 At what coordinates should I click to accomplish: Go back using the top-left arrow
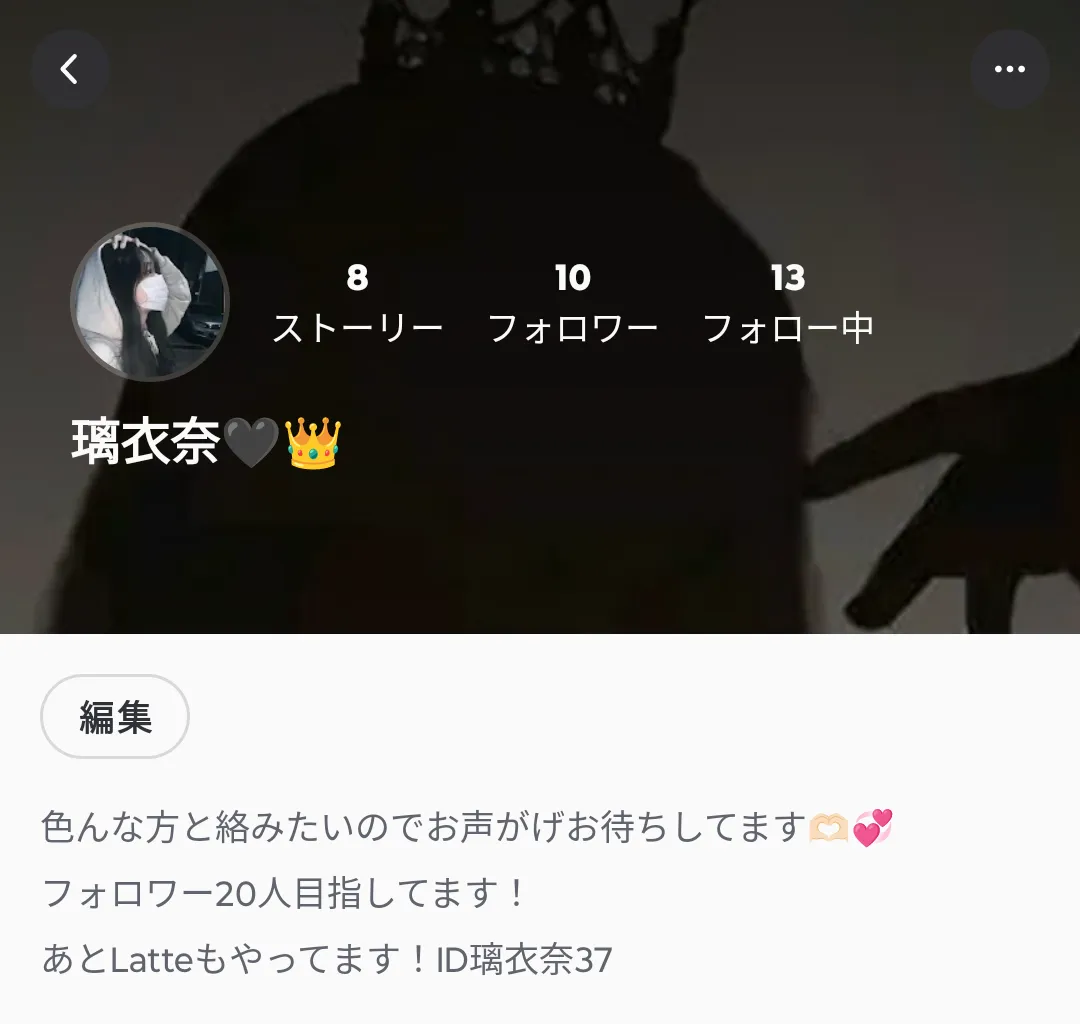pyautogui.click(x=69, y=69)
